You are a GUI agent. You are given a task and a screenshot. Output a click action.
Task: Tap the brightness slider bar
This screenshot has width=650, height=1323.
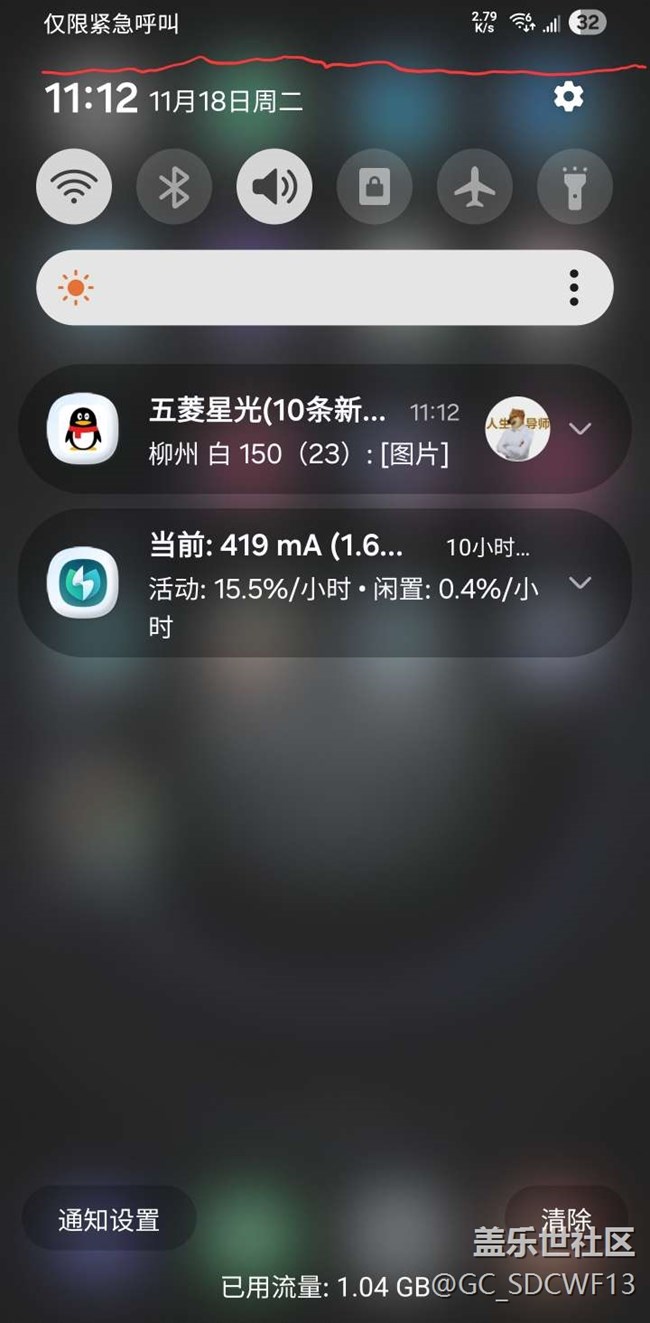[300, 287]
